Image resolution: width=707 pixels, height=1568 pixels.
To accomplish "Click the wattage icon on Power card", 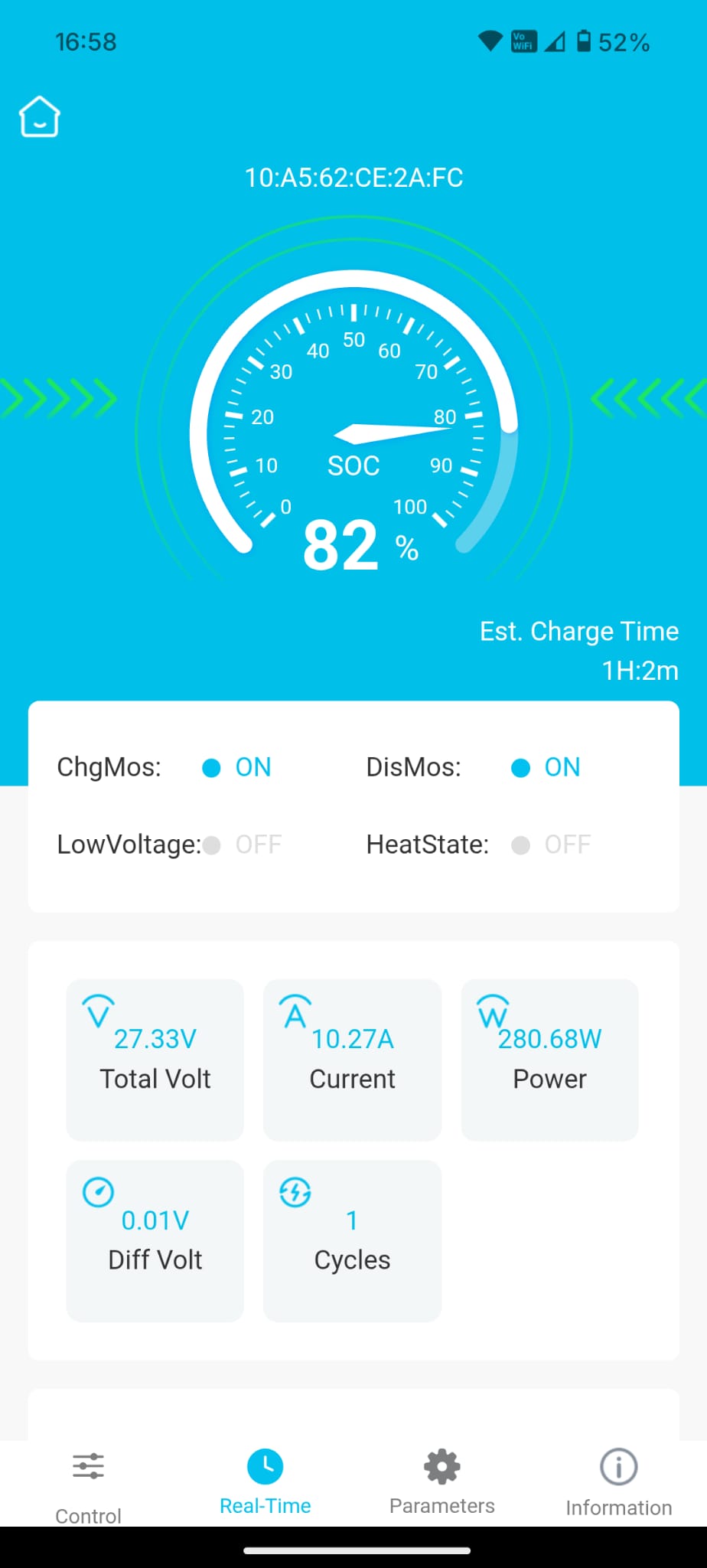I will (x=491, y=1012).
